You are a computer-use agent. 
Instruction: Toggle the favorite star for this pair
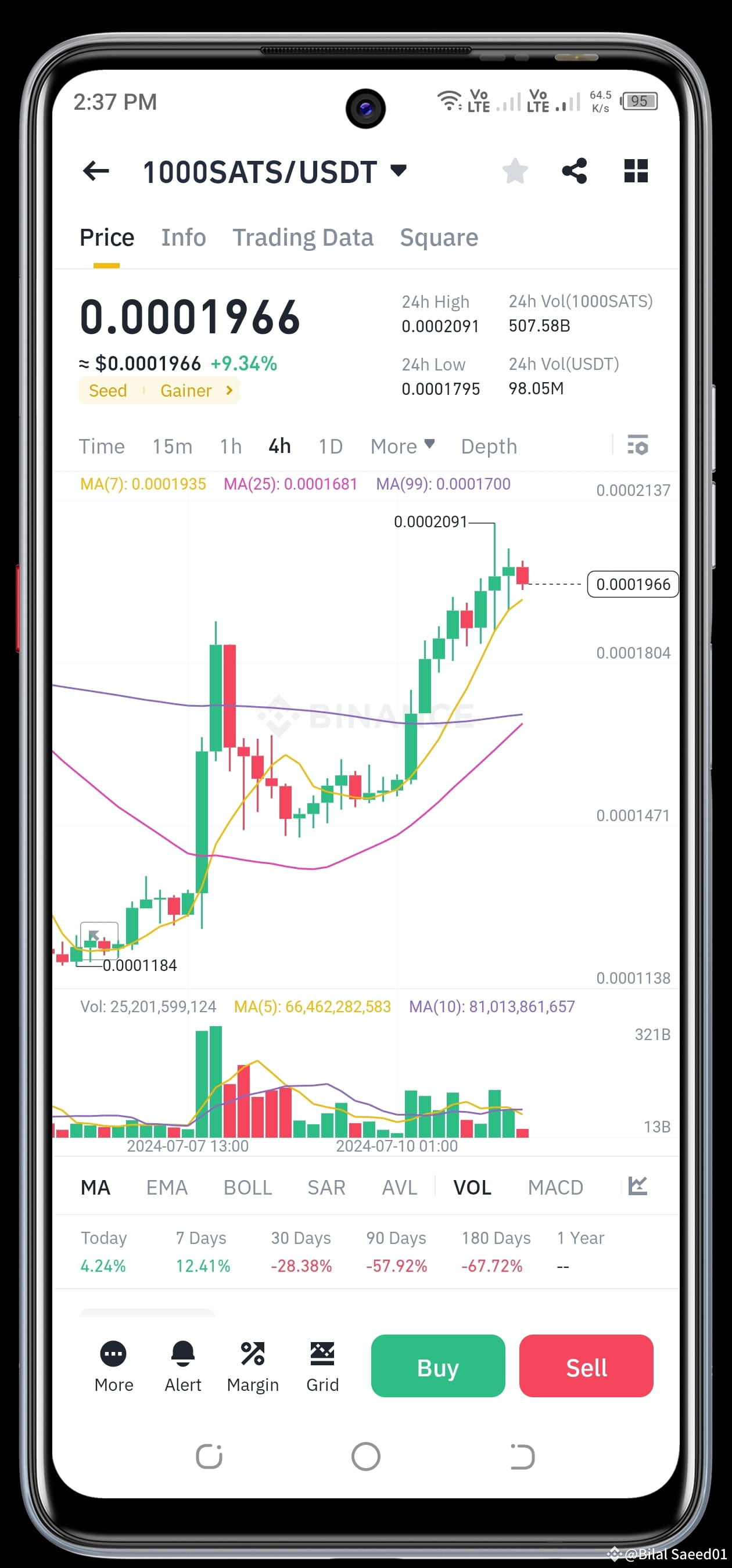click(x=515, y=171)
